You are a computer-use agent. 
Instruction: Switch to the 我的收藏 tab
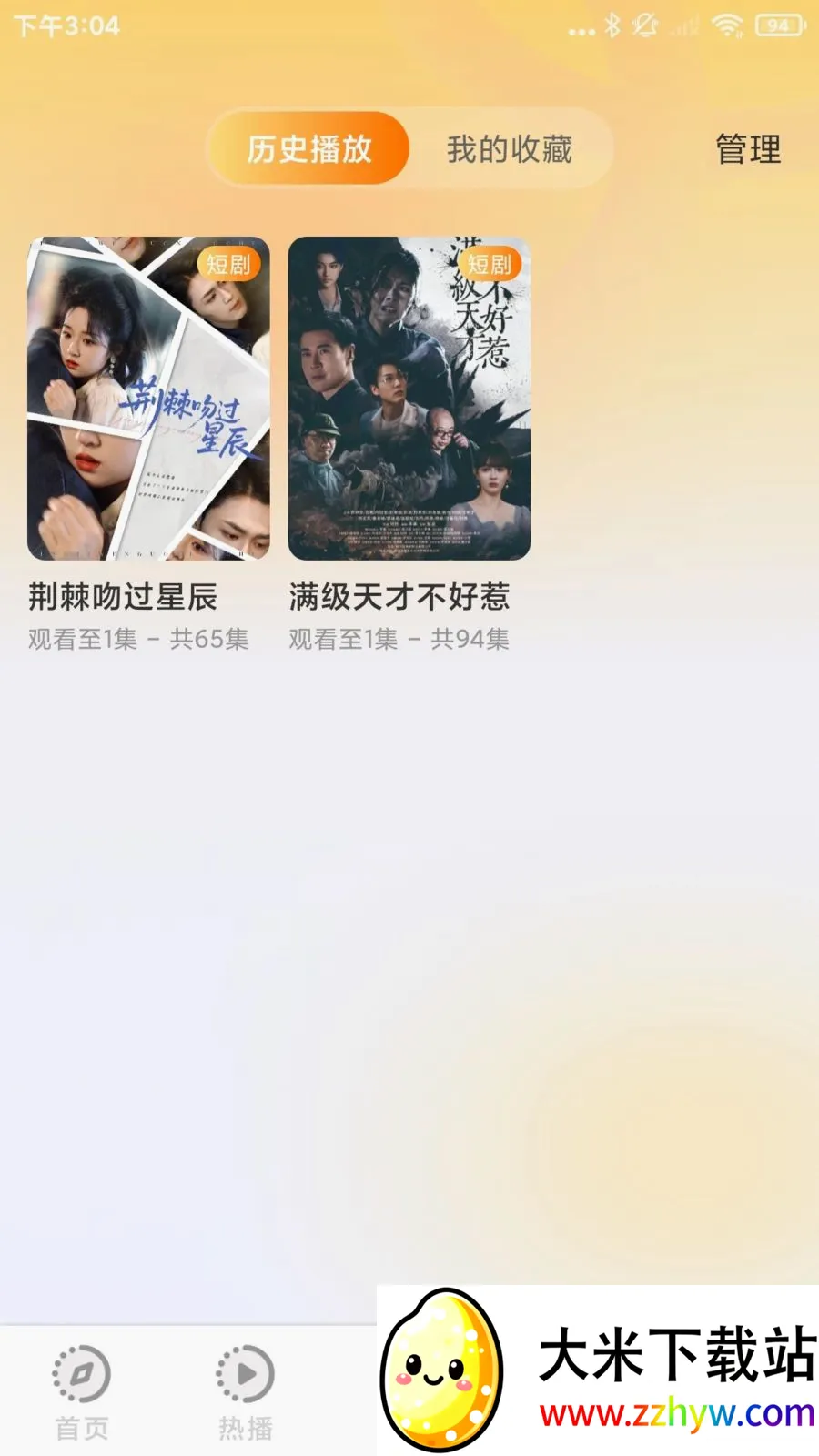(510, 148)
